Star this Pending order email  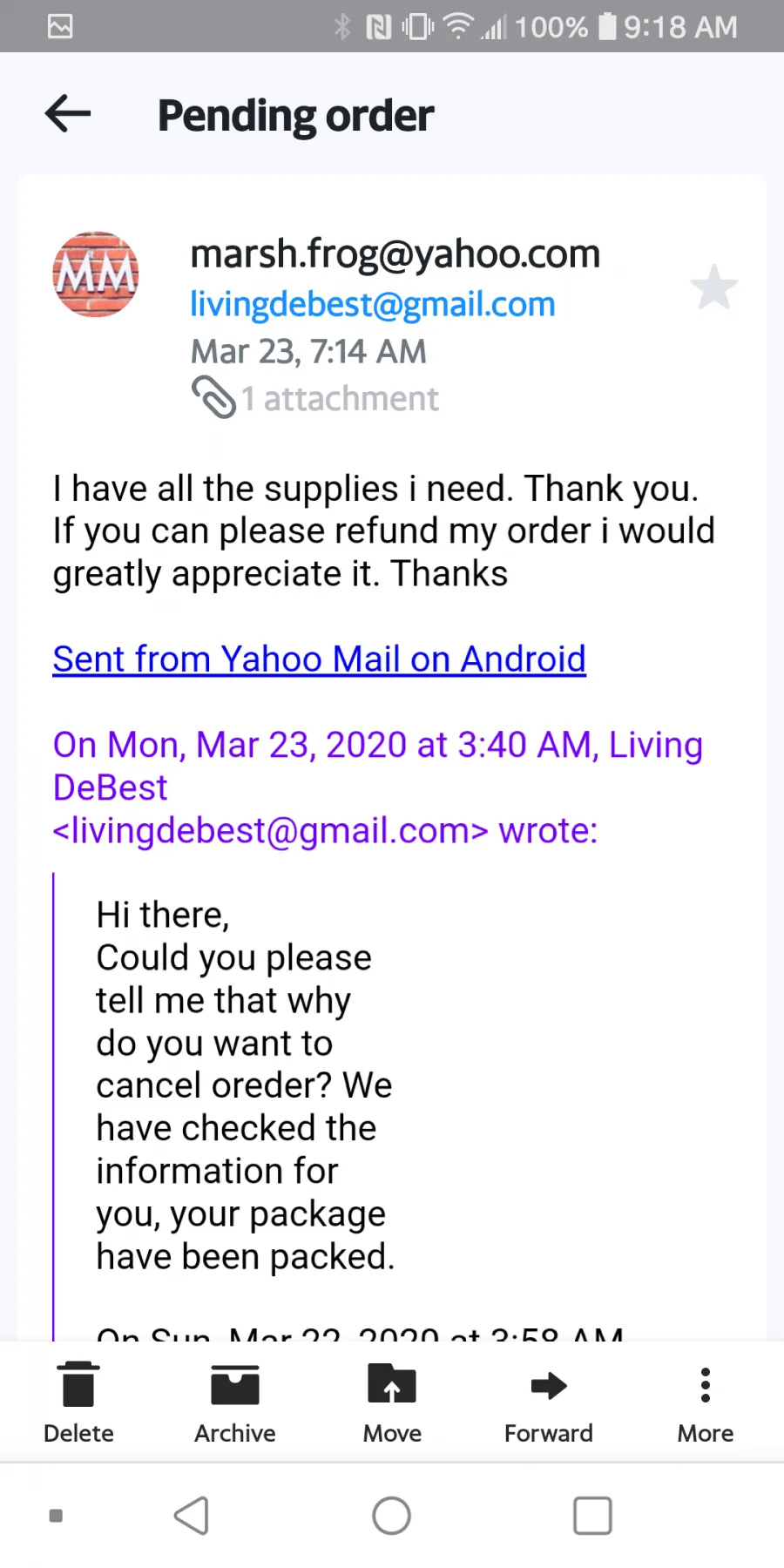(714, 287)
